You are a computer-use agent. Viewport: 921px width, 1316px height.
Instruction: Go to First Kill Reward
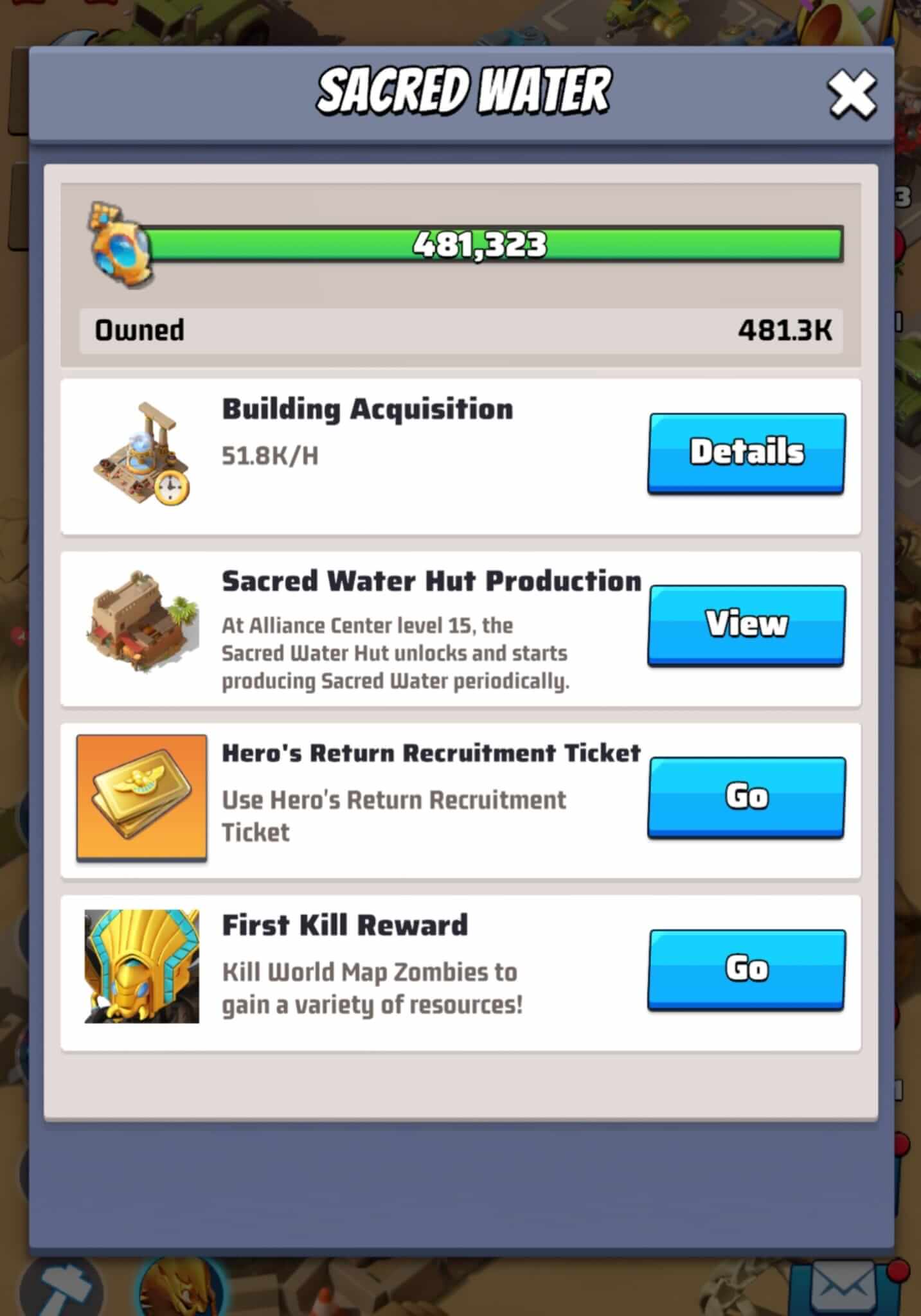[746, 969]
